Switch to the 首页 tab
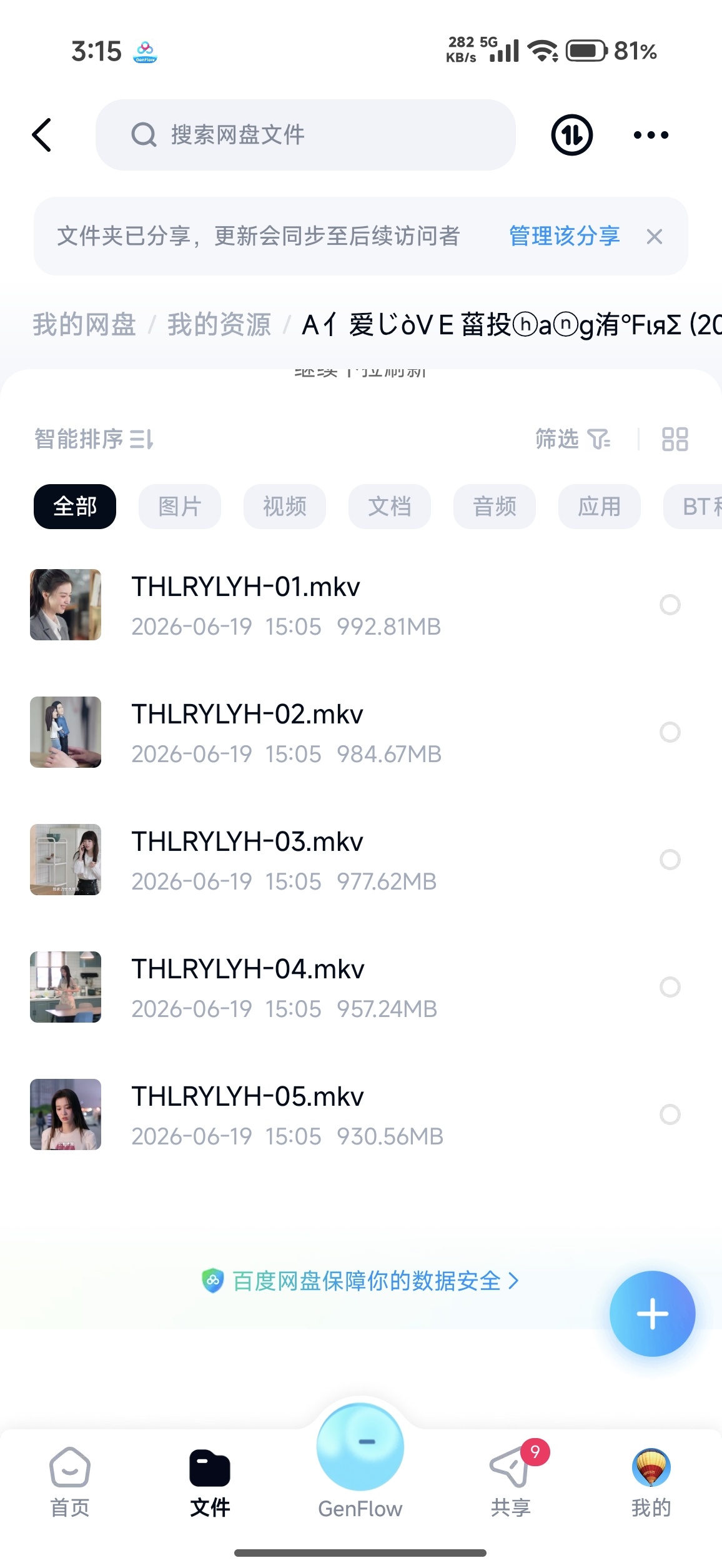Viewport: 722px width, 1568px height. point(70,1482)
